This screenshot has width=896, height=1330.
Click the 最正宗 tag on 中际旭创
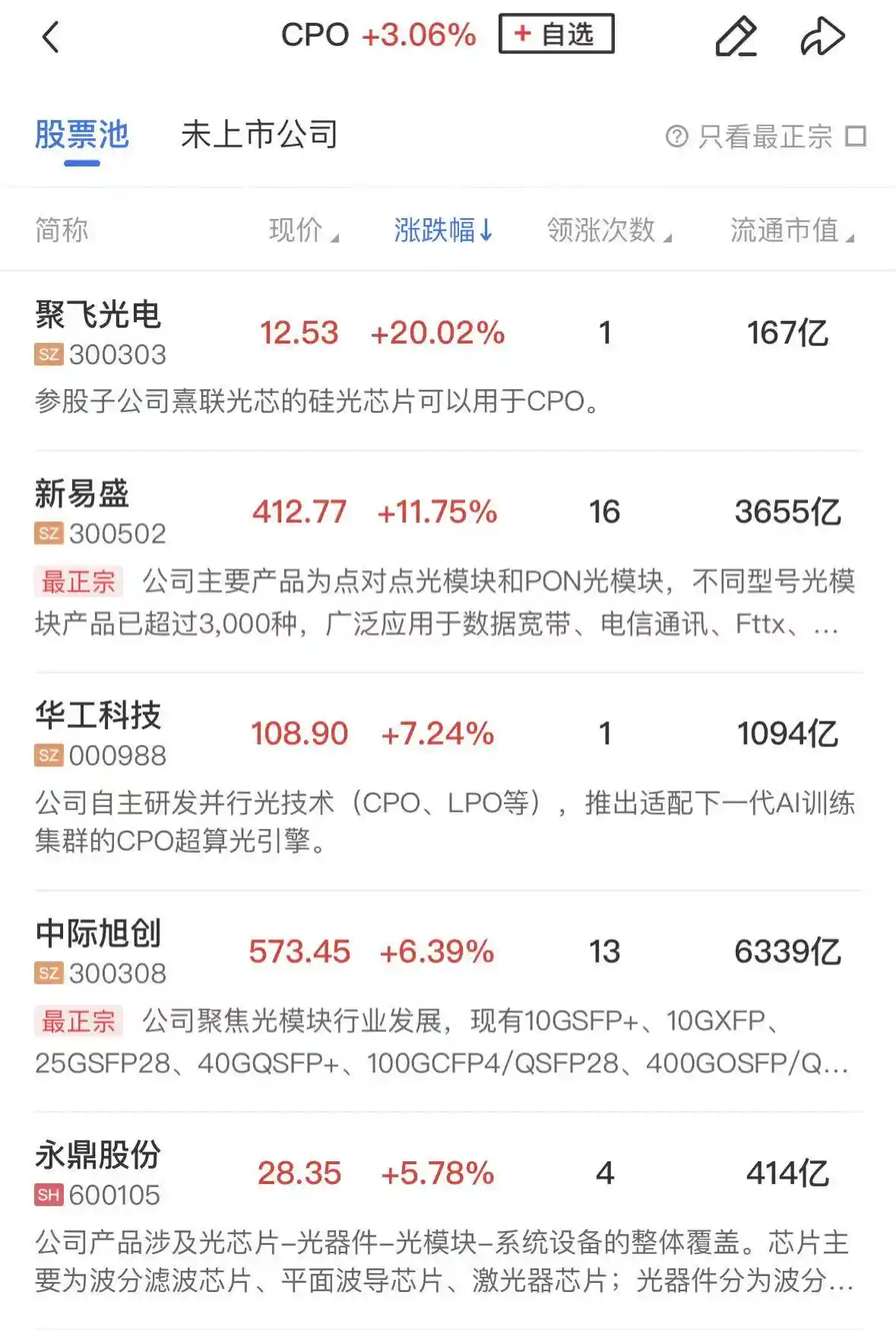pos(79,1022)
